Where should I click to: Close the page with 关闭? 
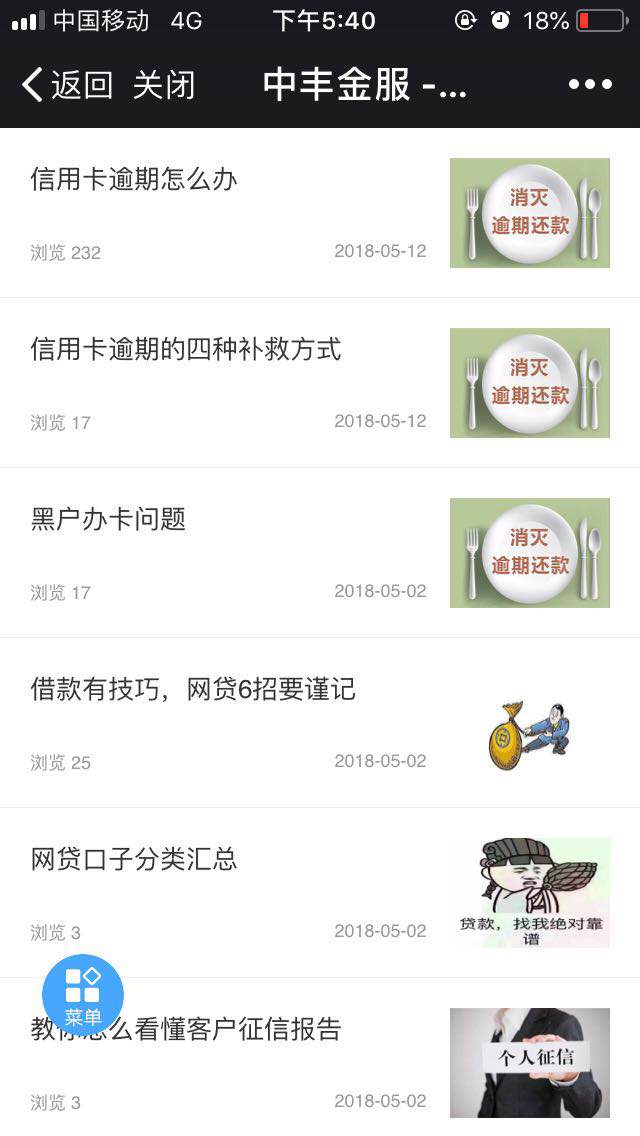coord(164,85)
